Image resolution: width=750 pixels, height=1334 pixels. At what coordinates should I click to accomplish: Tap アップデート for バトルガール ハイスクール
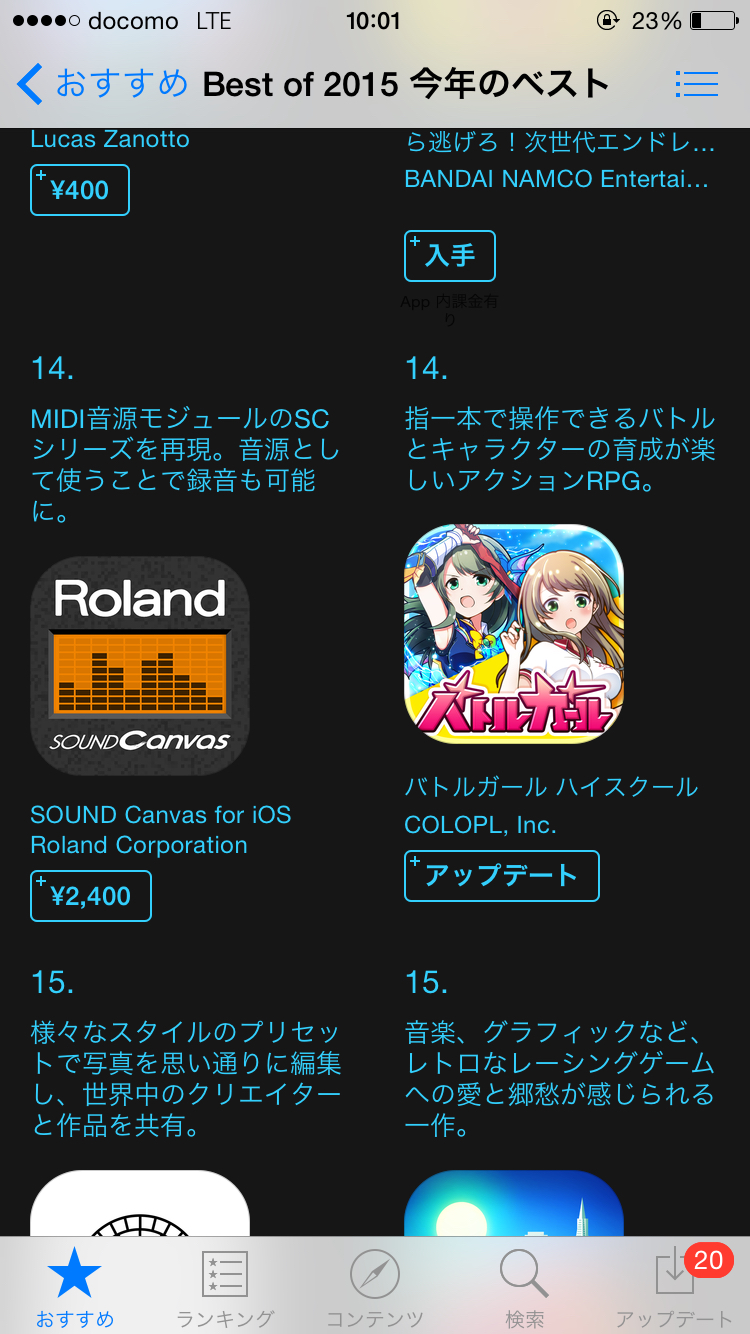(x=502, y=876)
